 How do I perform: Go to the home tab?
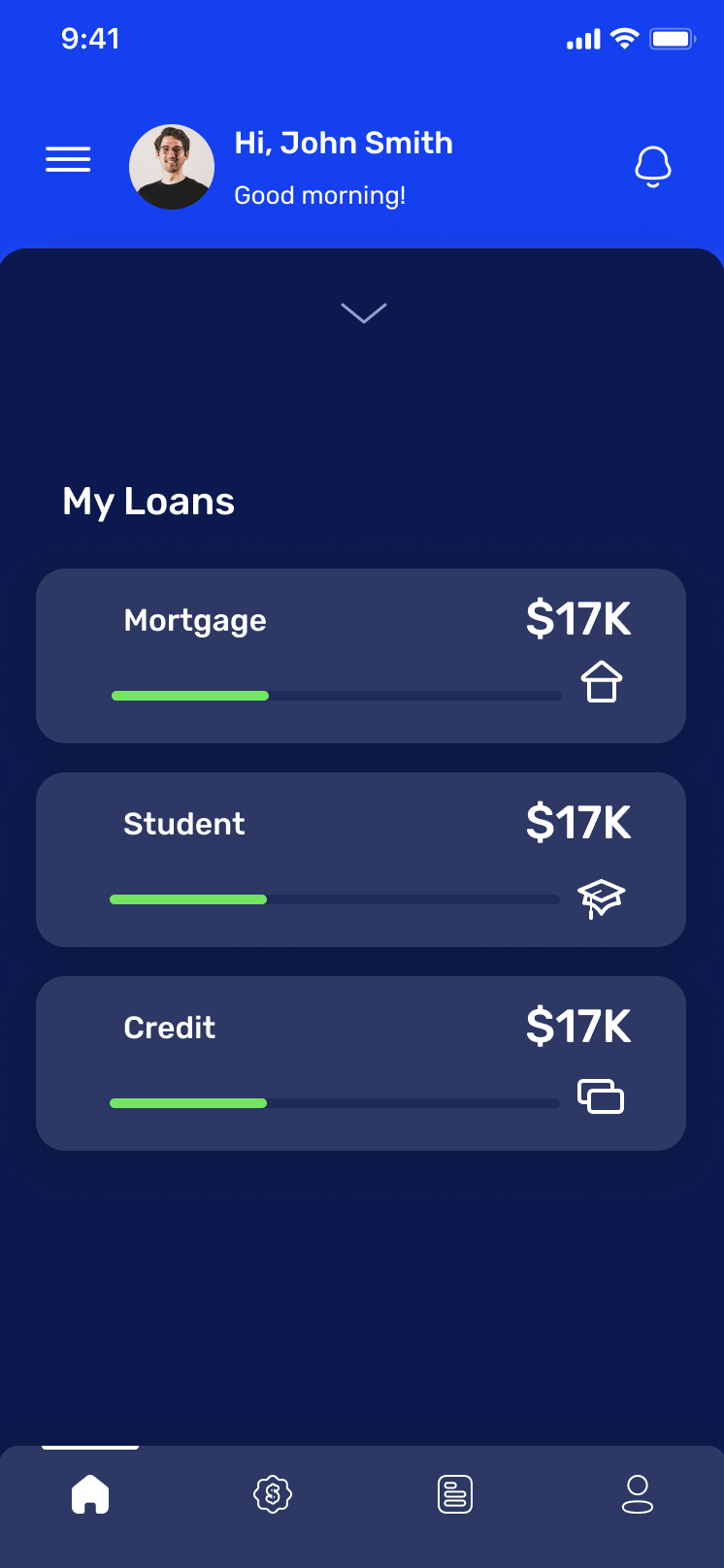(x=90, y=1494)
